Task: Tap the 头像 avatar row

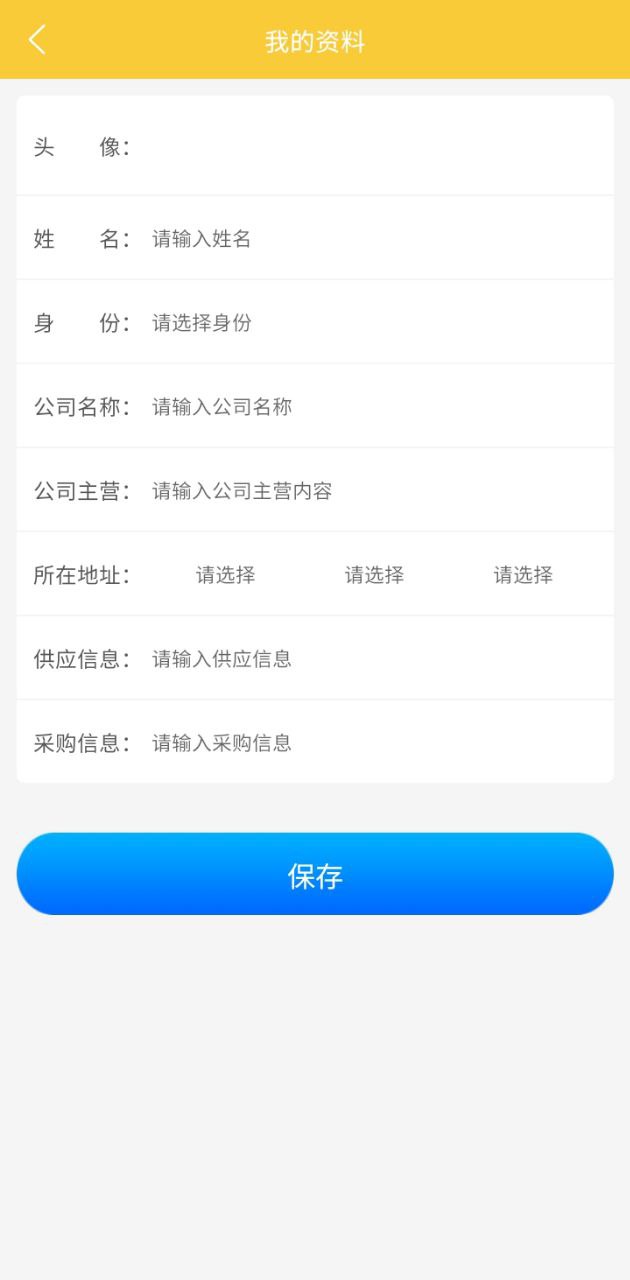Action: [315, 147]
